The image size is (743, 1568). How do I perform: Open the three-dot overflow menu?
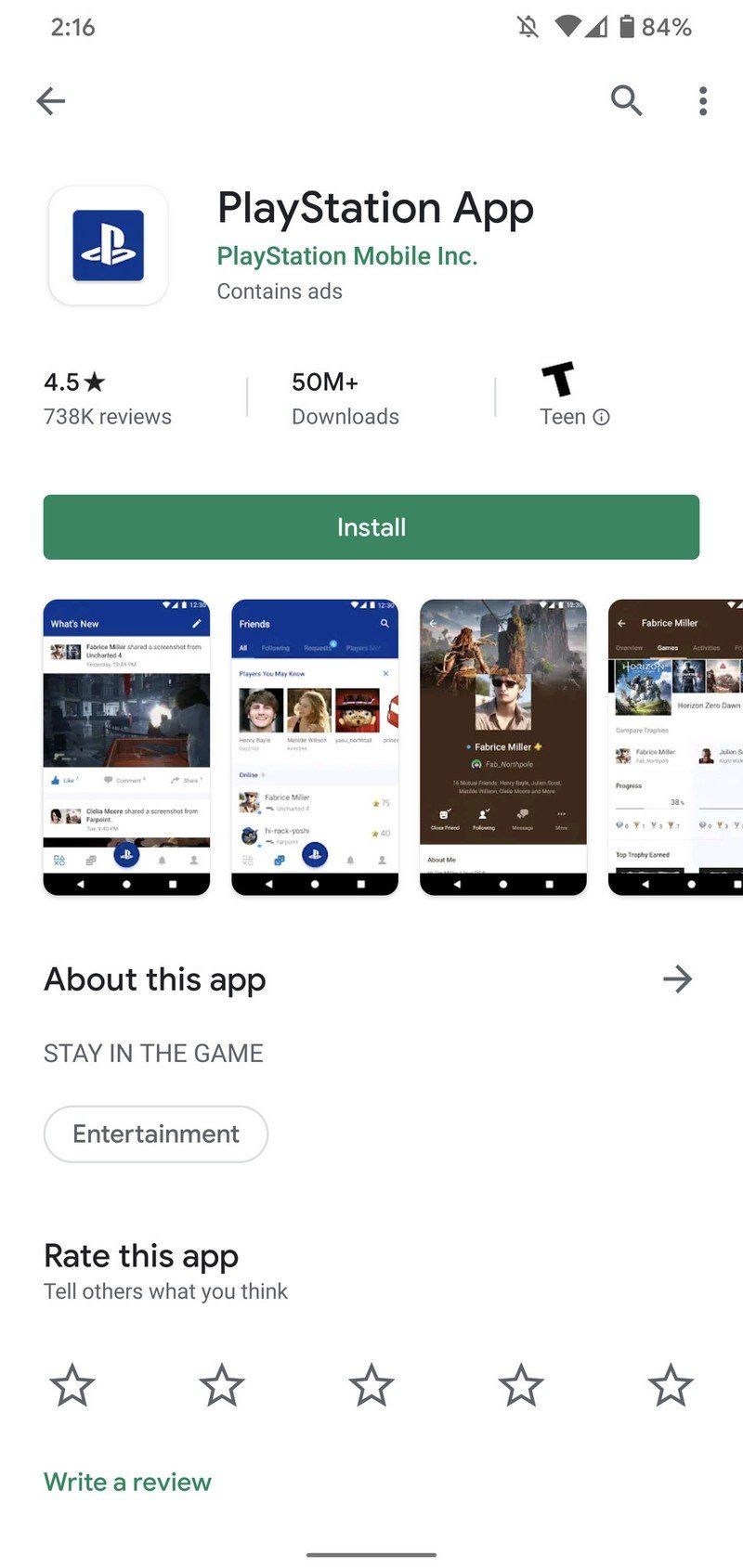tap(703, 100)
